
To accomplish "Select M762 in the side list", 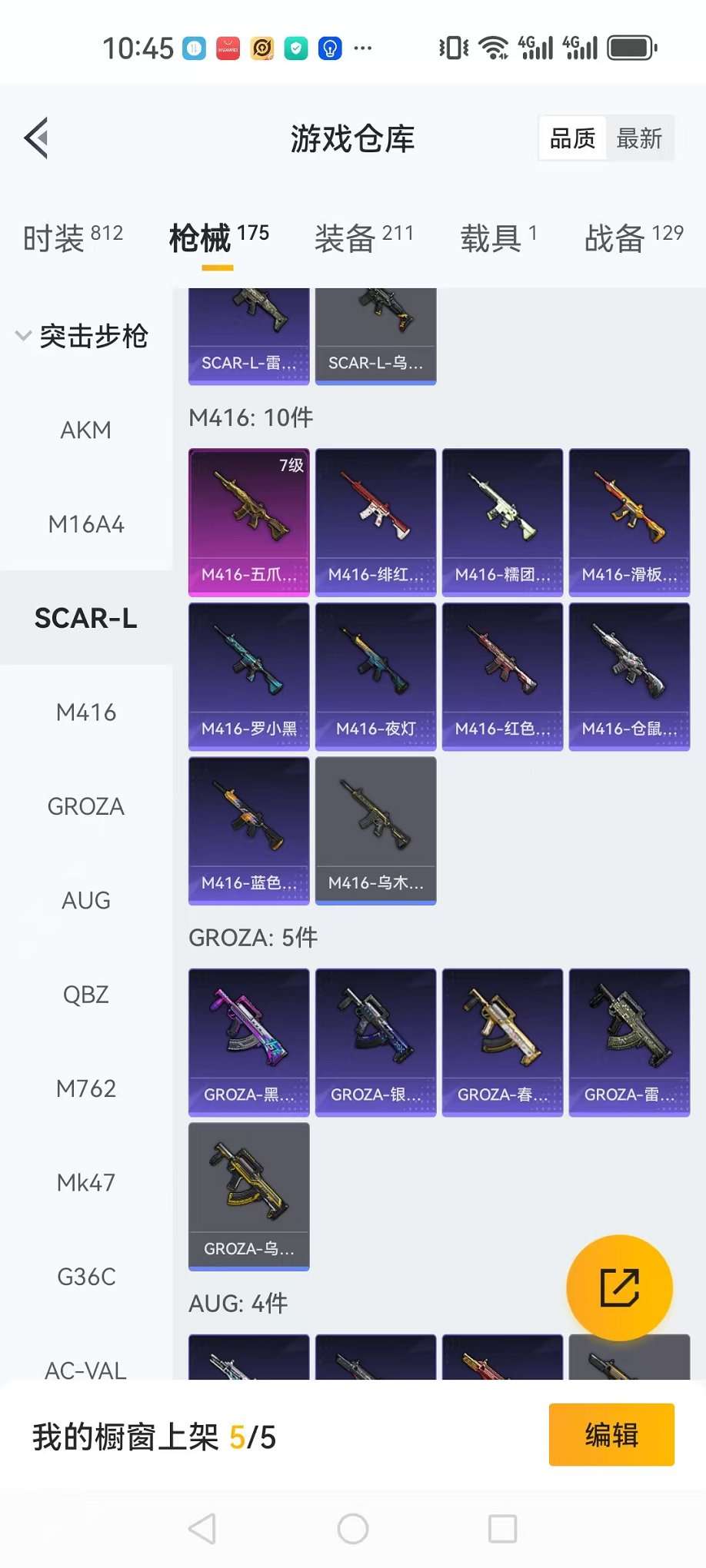I will click(x=86, y=1089).
